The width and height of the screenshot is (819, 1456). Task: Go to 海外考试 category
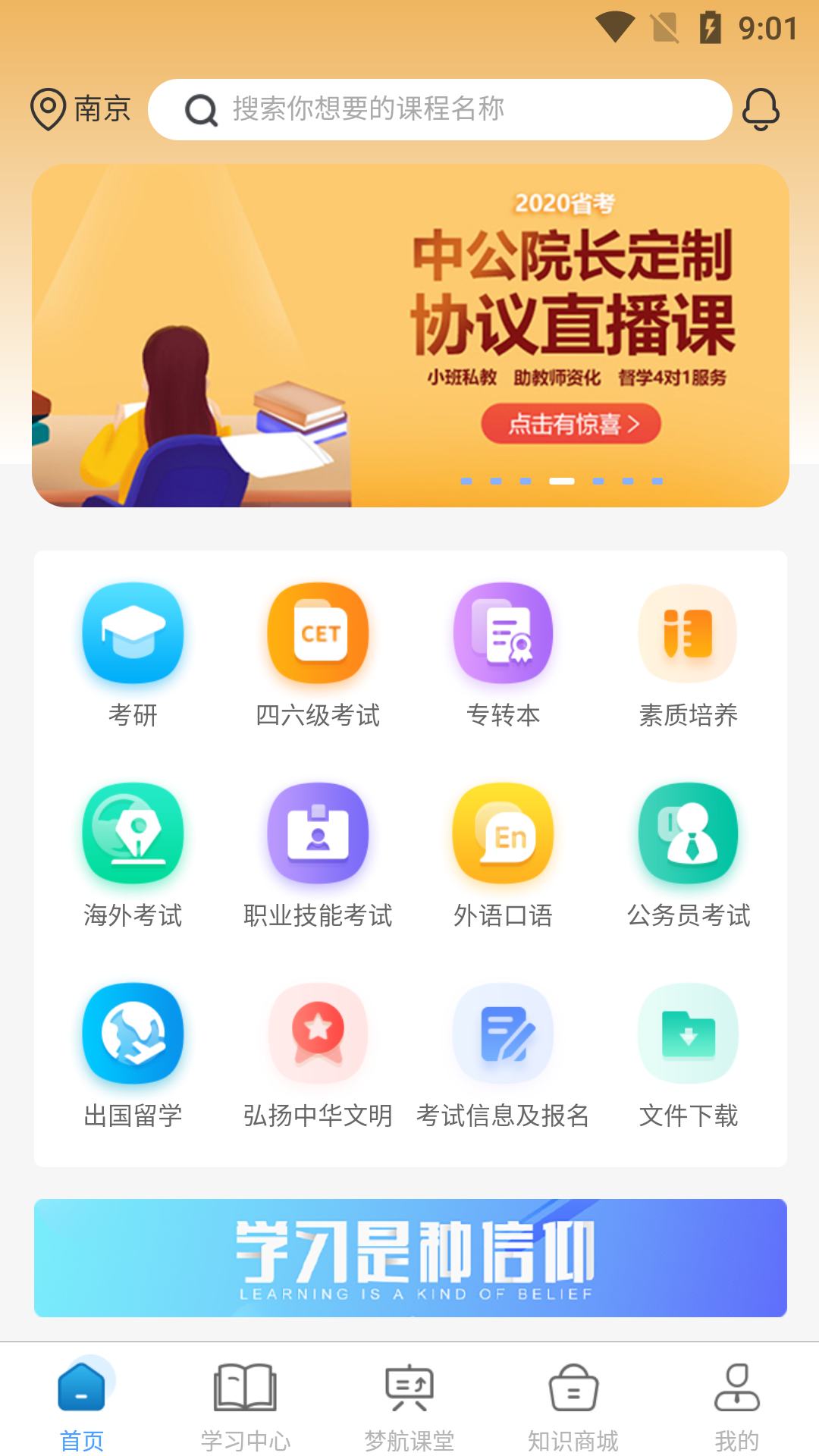coord(133,854)
